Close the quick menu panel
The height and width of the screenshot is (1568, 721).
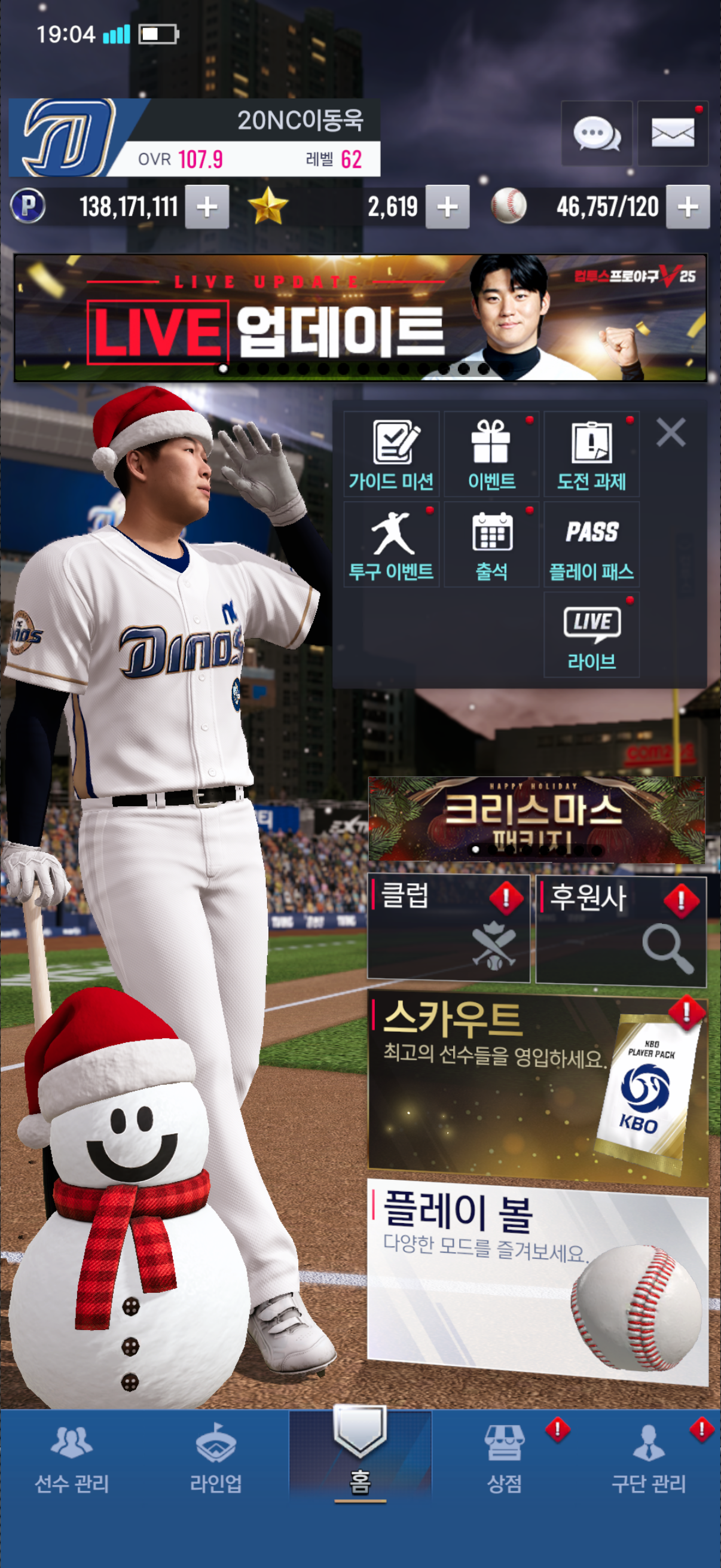point(671,433)
